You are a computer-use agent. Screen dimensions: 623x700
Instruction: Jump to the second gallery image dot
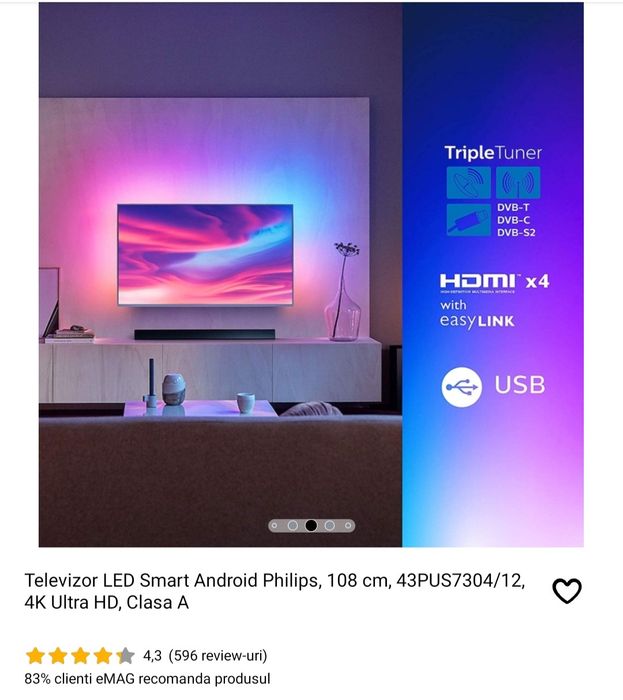[293, 525]
